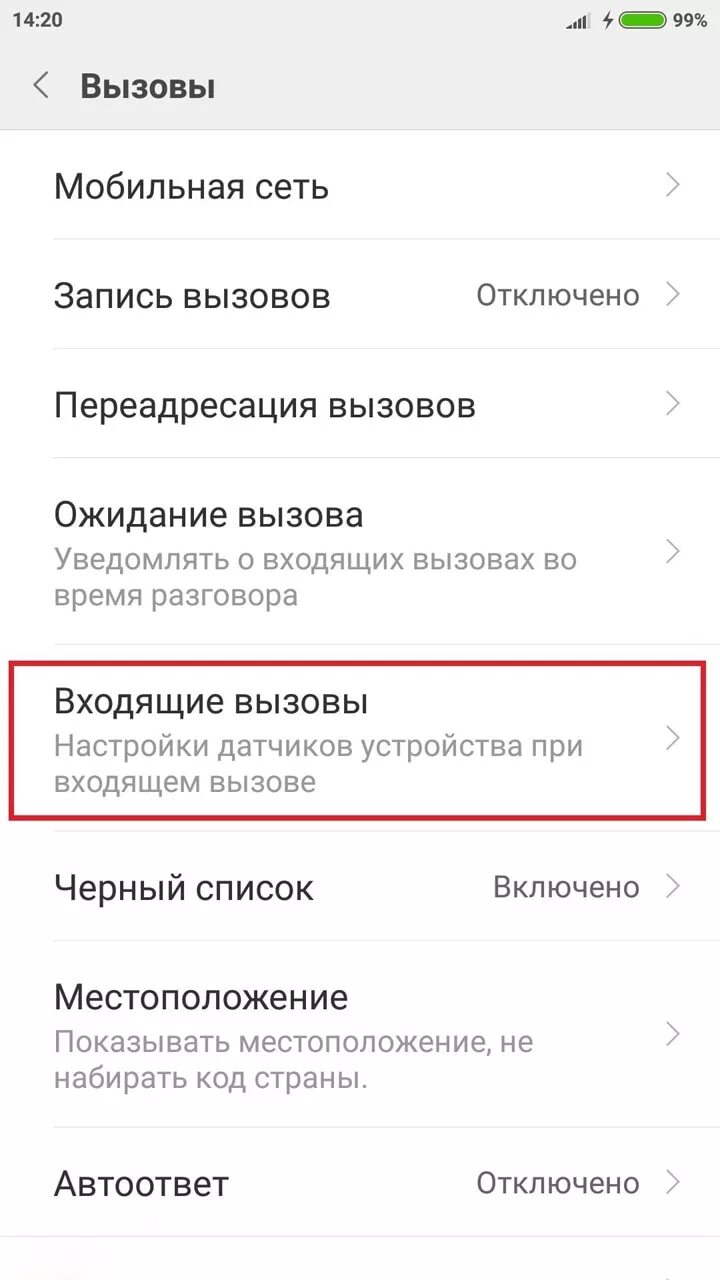720x1280 pixels.
Task: Open Местоположение settings
Action: point(360,1035)
